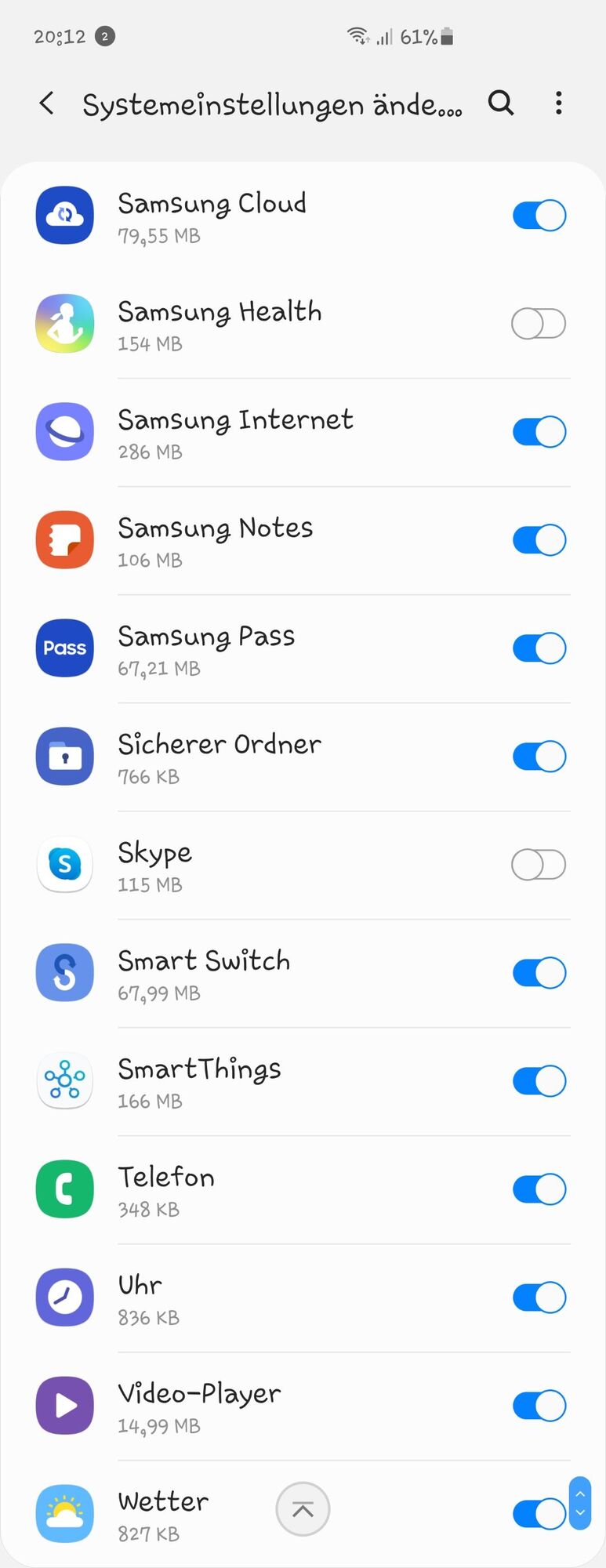This screenshot has width=606, height=1568.
Task: Disable the SmartThings toggle
Action: [539, 1081]
